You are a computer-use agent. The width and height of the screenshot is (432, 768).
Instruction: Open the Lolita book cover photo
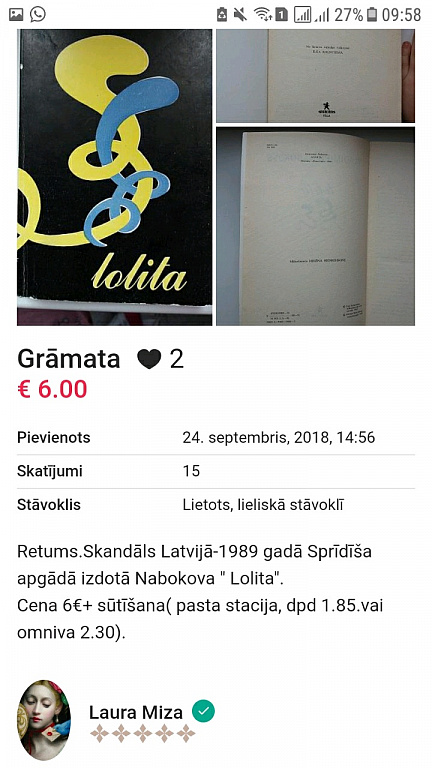coord(115,177)
